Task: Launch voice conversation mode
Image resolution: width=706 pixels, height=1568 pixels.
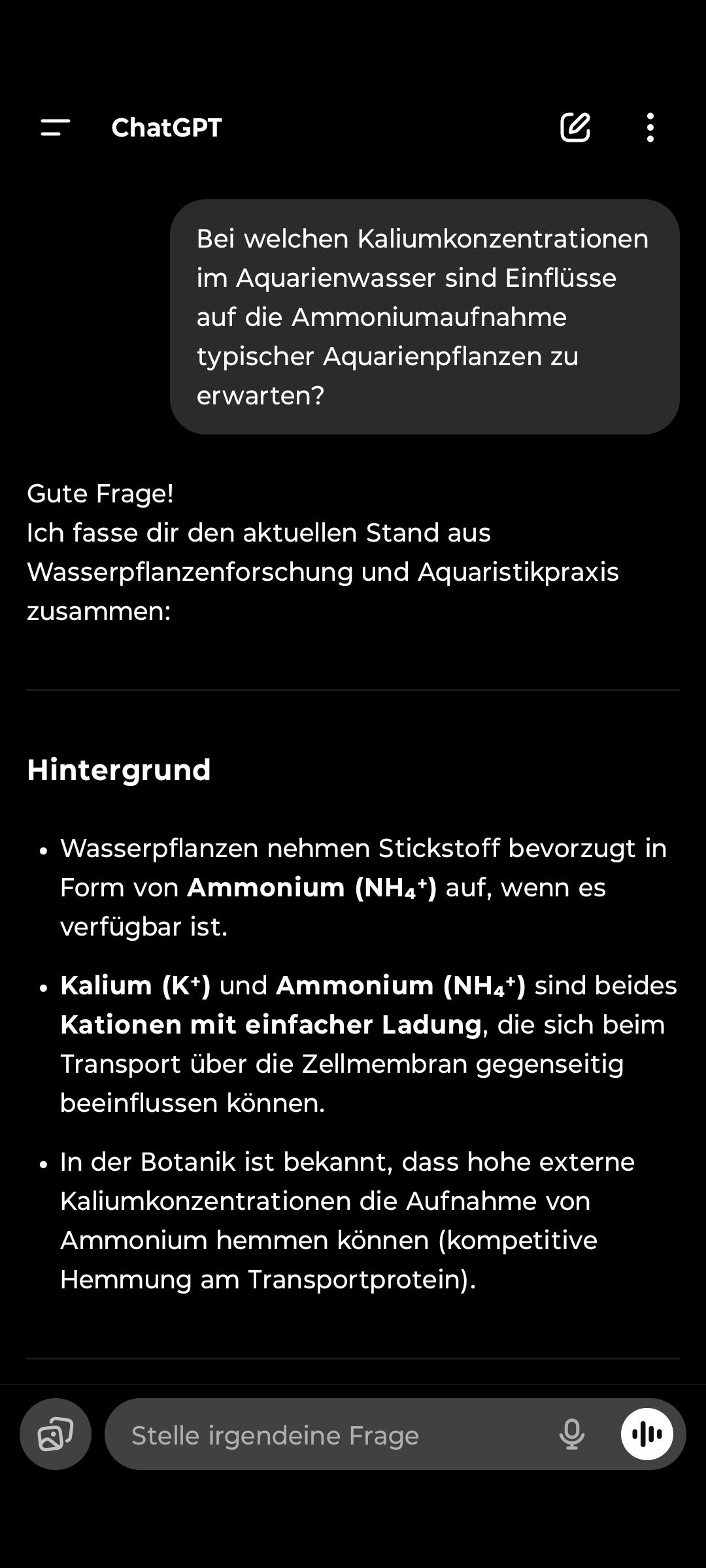Action: [x=647, y=1434]
